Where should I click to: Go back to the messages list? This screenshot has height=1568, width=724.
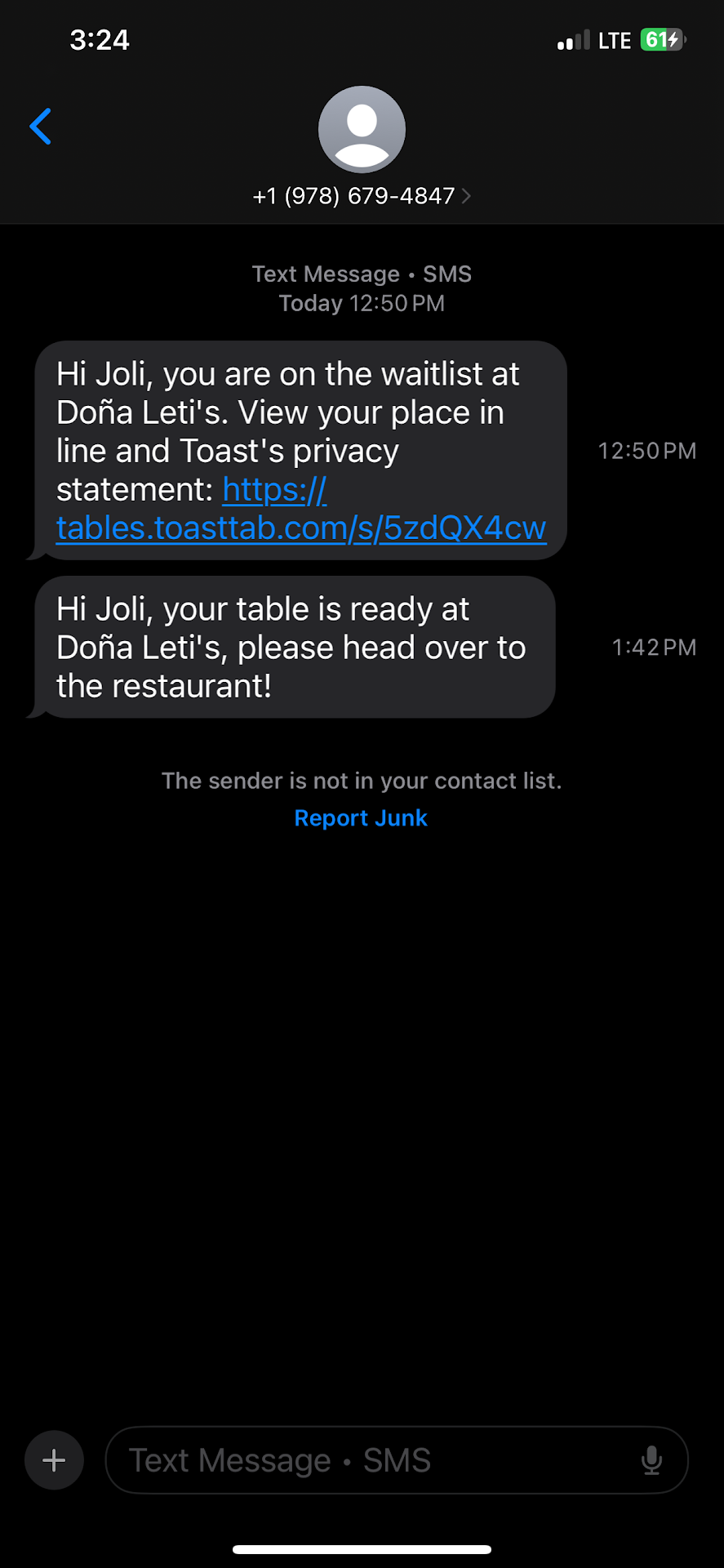click(40, 127)
